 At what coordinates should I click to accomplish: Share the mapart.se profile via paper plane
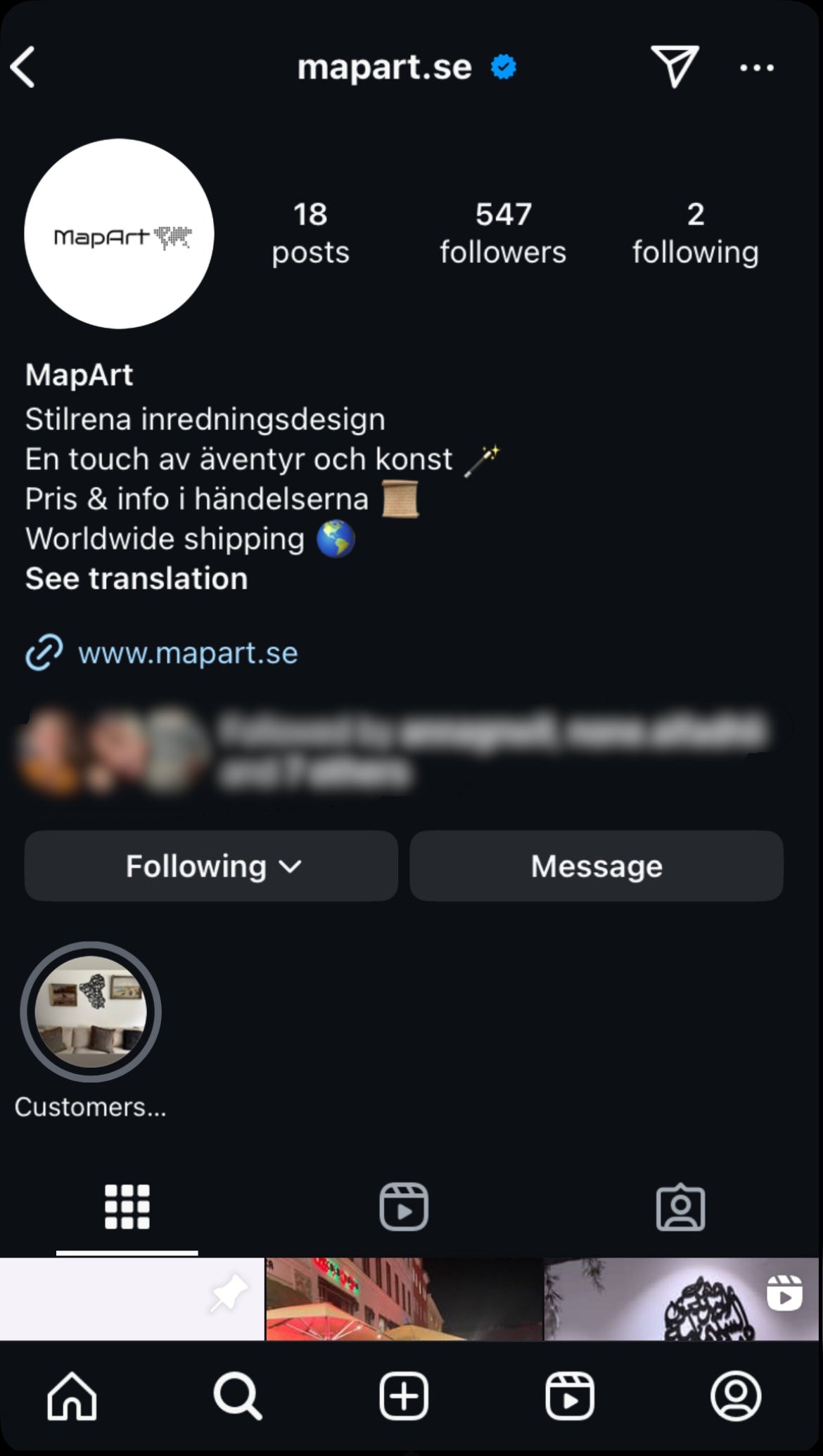click(675, 67)
